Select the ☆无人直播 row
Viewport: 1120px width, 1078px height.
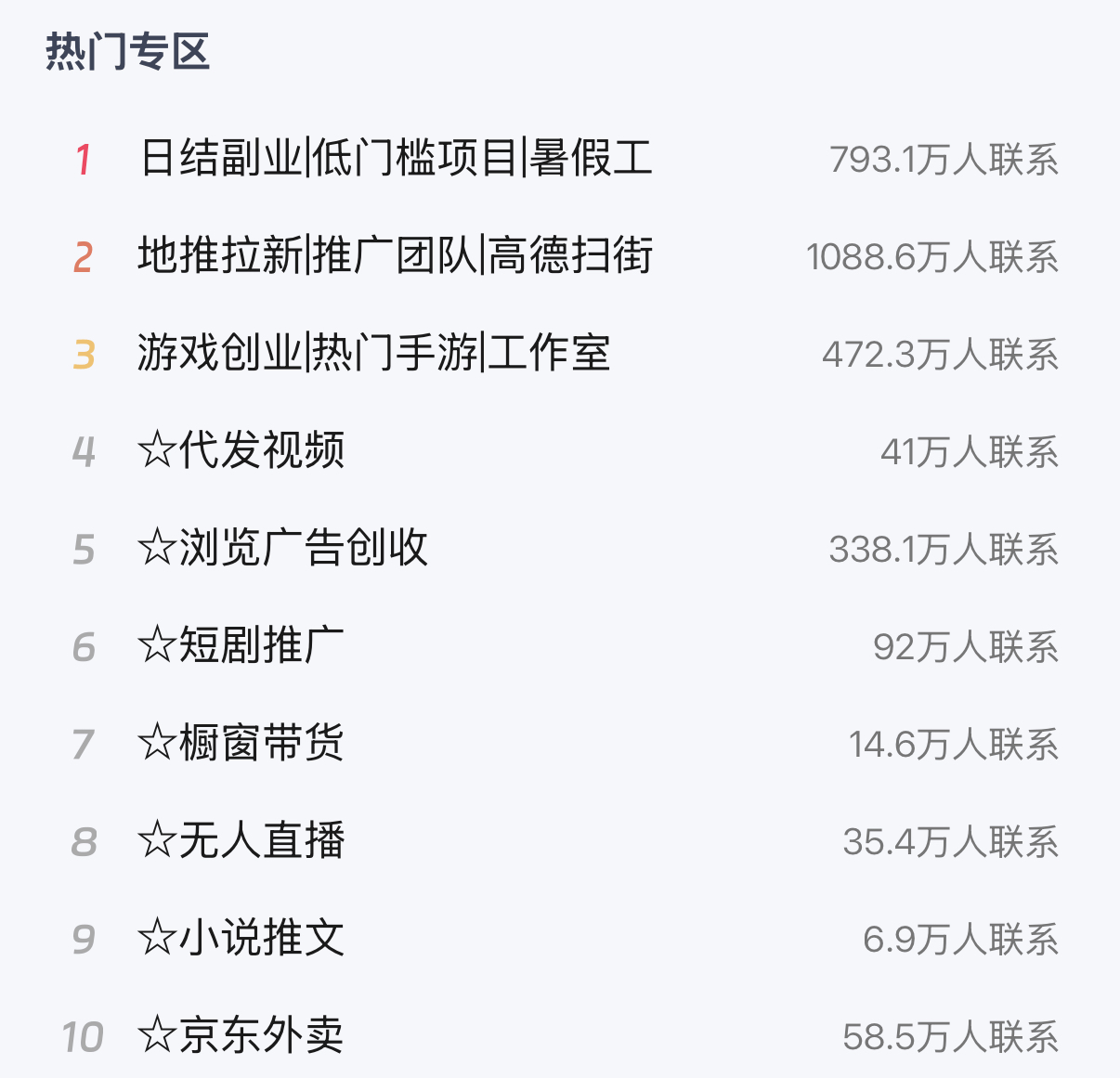241,841
